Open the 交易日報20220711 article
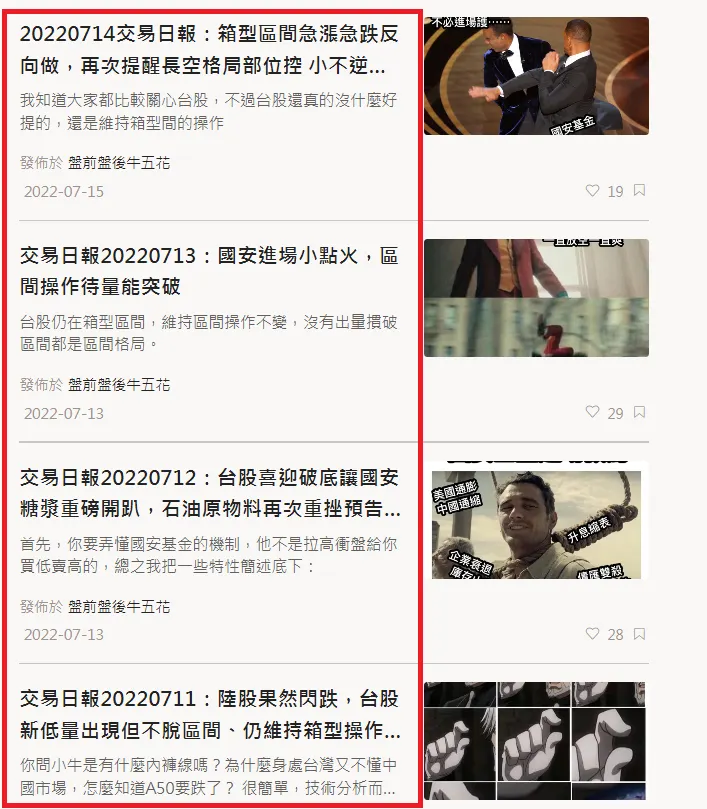This screenshot has height=809, width=707. [209, 713]
